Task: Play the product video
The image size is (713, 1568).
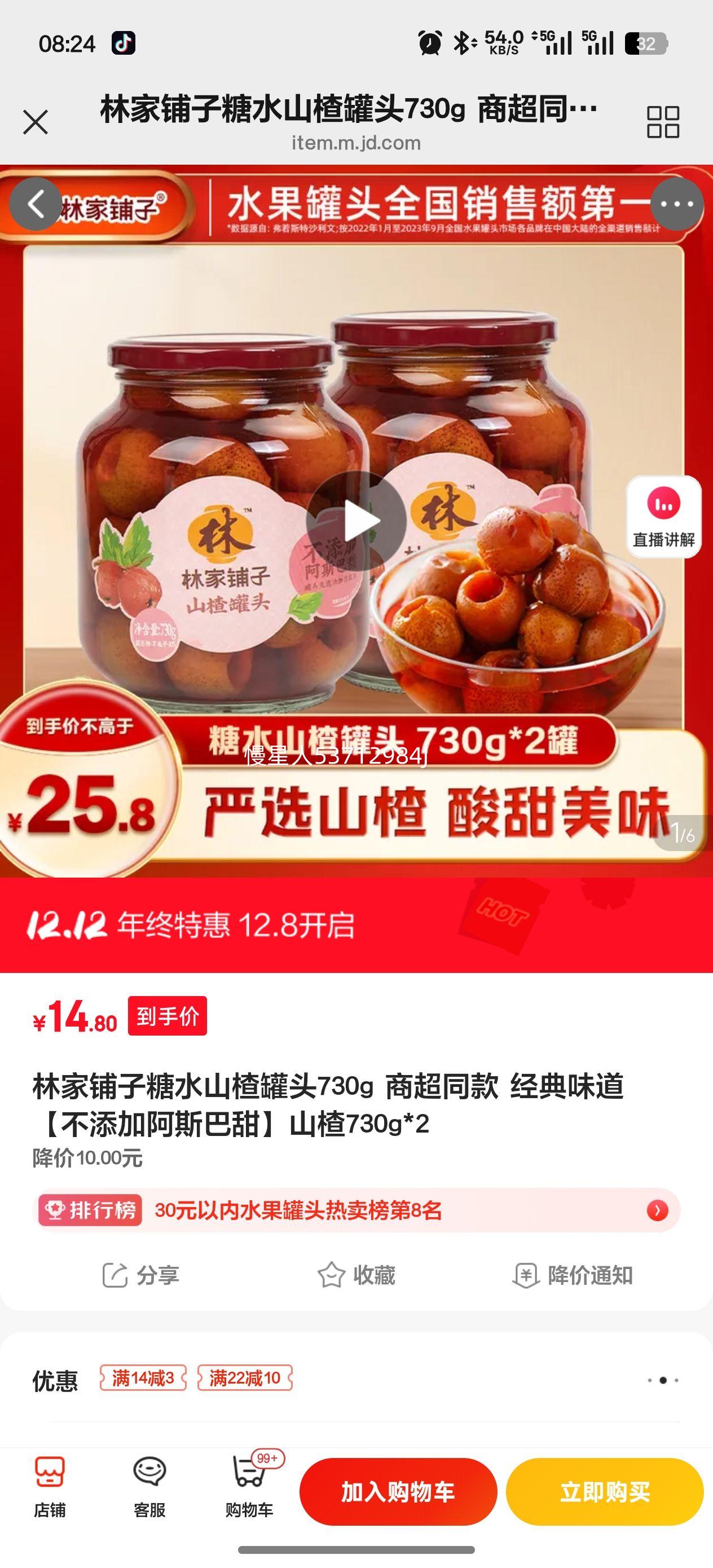Action: point(357,521)
